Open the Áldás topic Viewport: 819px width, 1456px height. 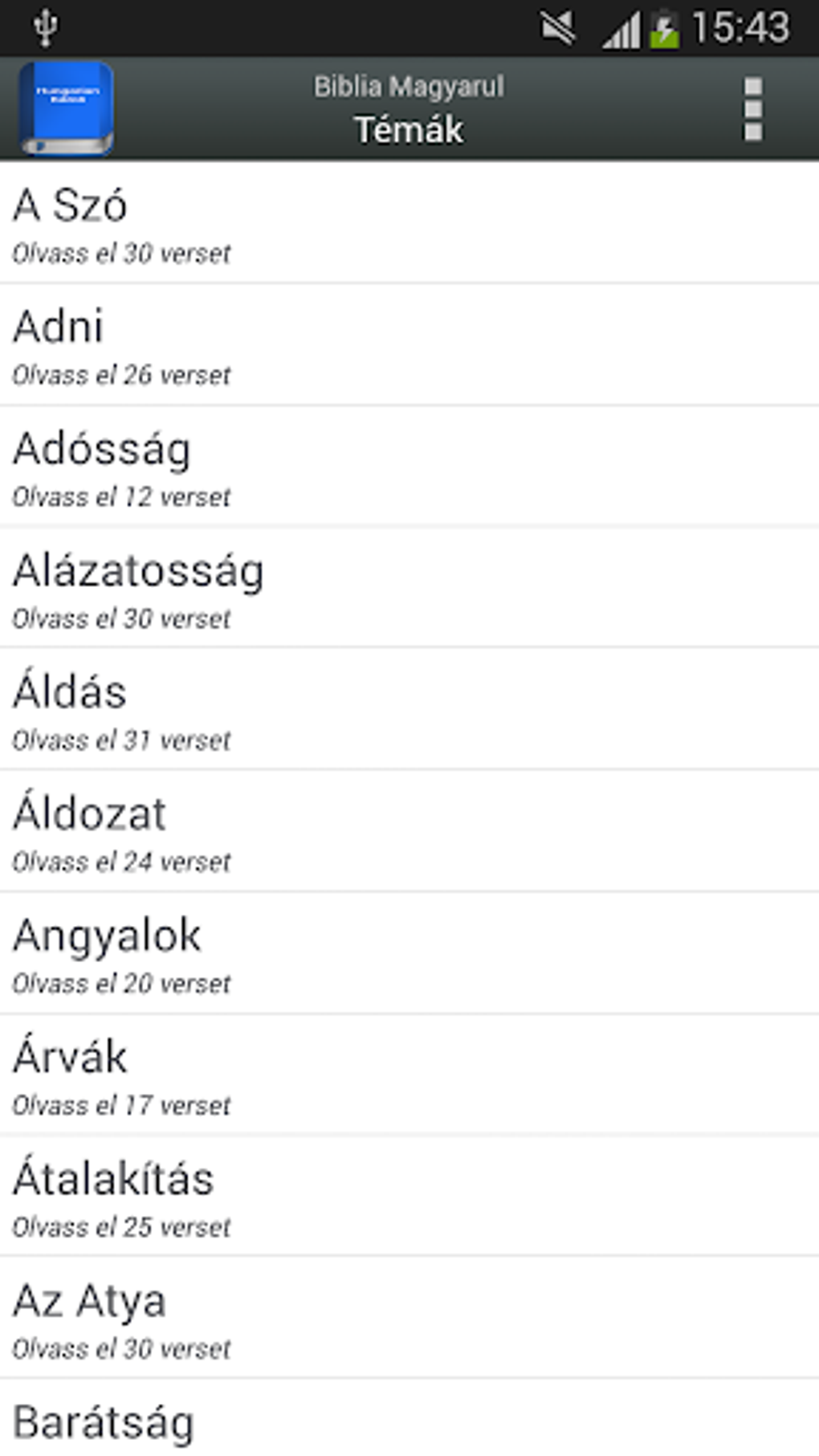tap(409, 710)
